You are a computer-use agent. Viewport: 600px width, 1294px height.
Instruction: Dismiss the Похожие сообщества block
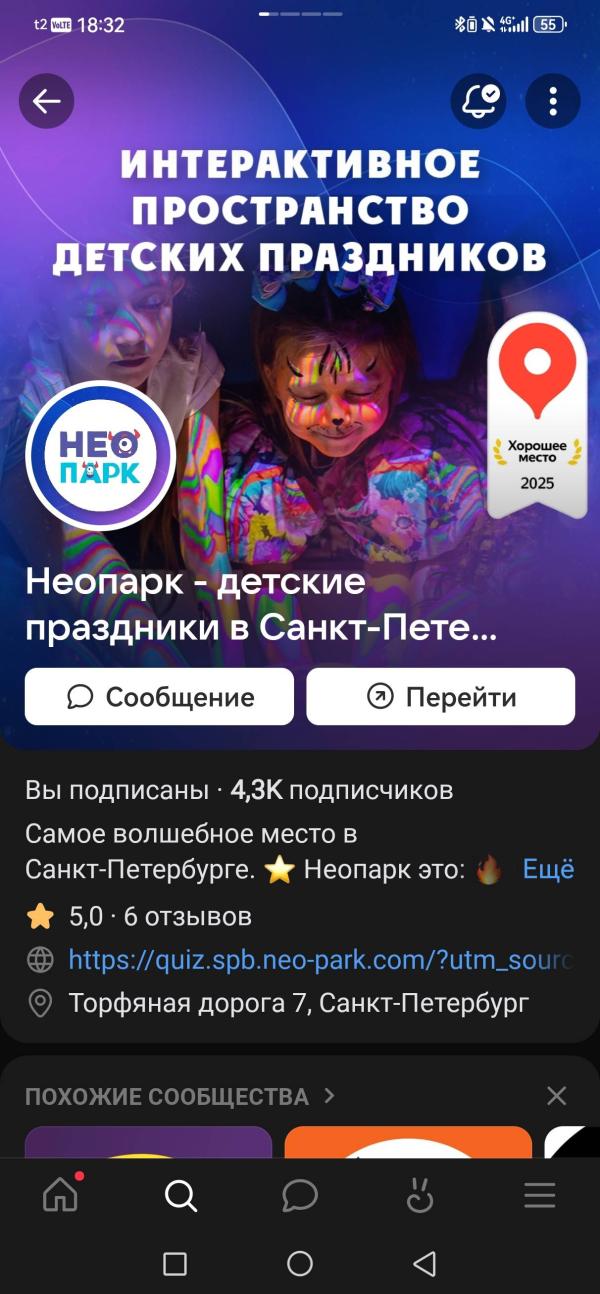[557, 1096]
